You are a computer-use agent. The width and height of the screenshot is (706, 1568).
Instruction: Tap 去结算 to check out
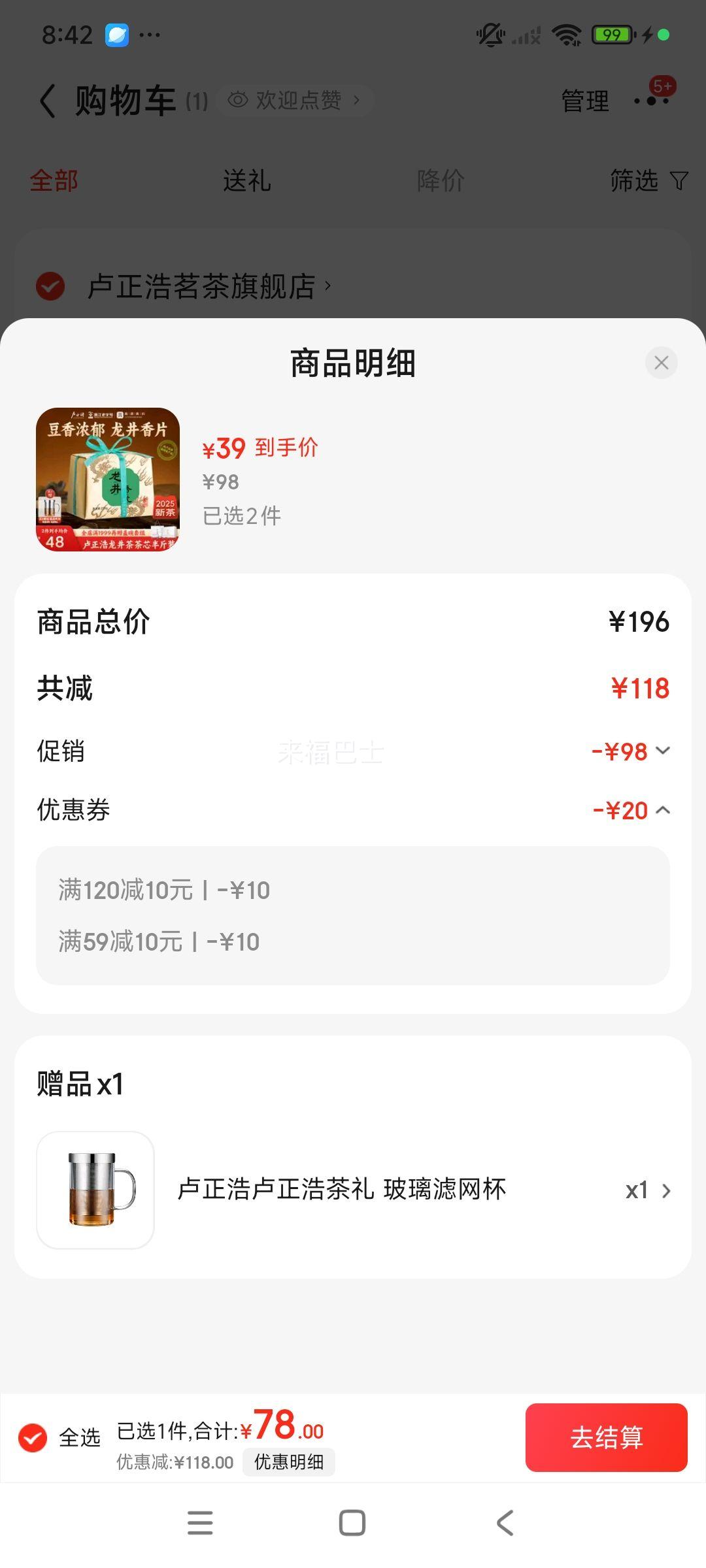606,1437
